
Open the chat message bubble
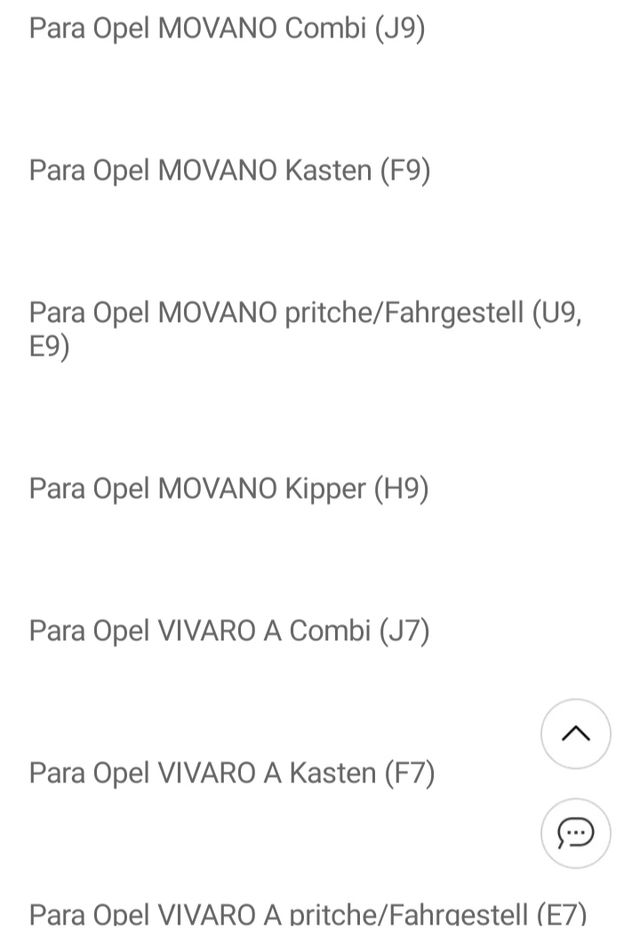coord(575,832)
